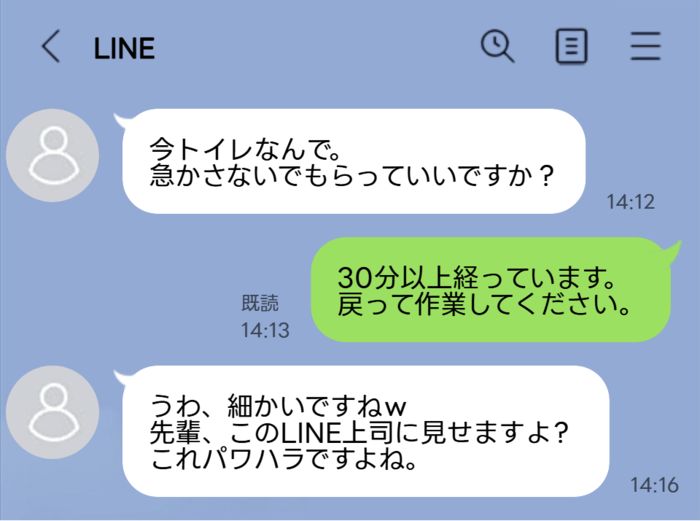This screenshot has height=521, width=700.
Task: Open the chat notes icon
Action: tap(571, 46)
